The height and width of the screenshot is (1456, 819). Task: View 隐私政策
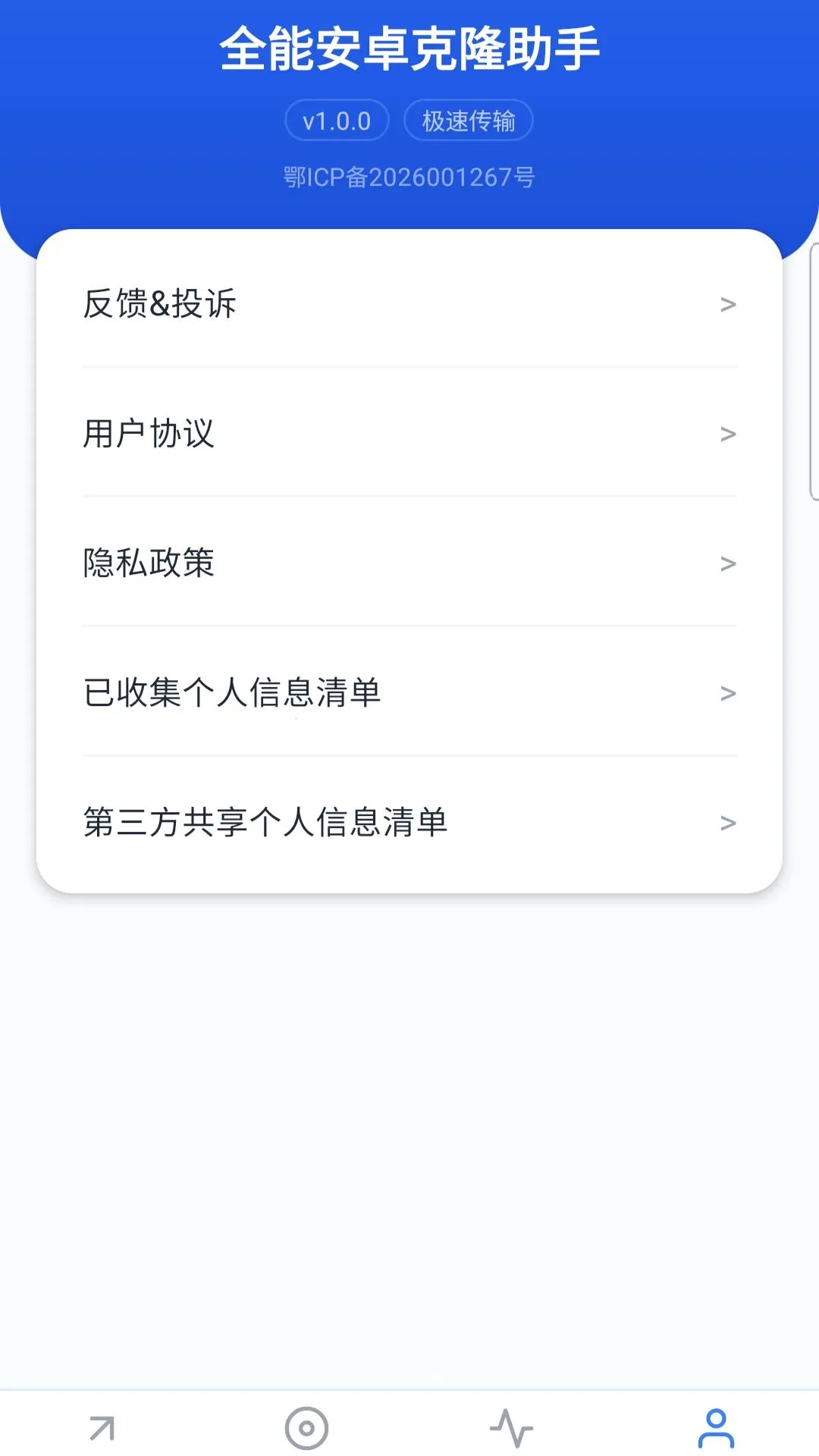pos(409,563)
